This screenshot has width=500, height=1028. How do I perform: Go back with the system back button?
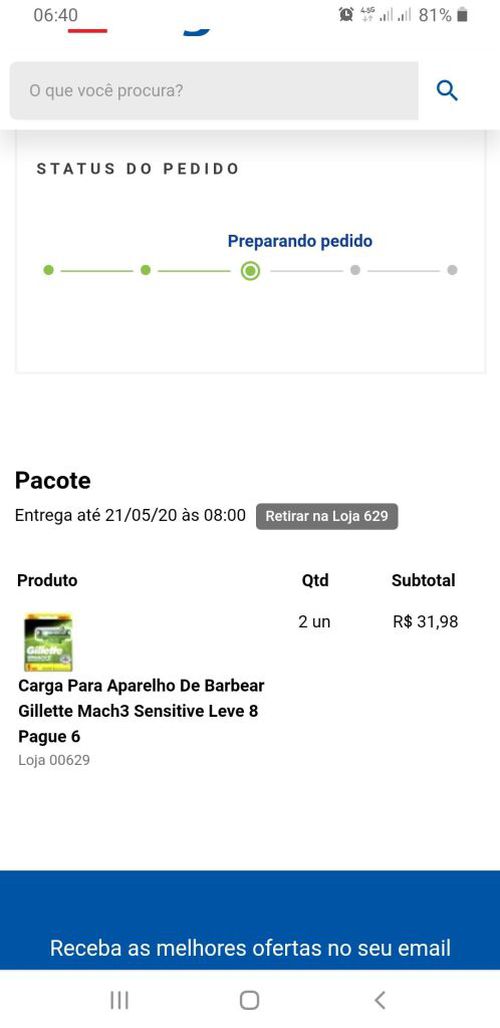point(379,1000)
